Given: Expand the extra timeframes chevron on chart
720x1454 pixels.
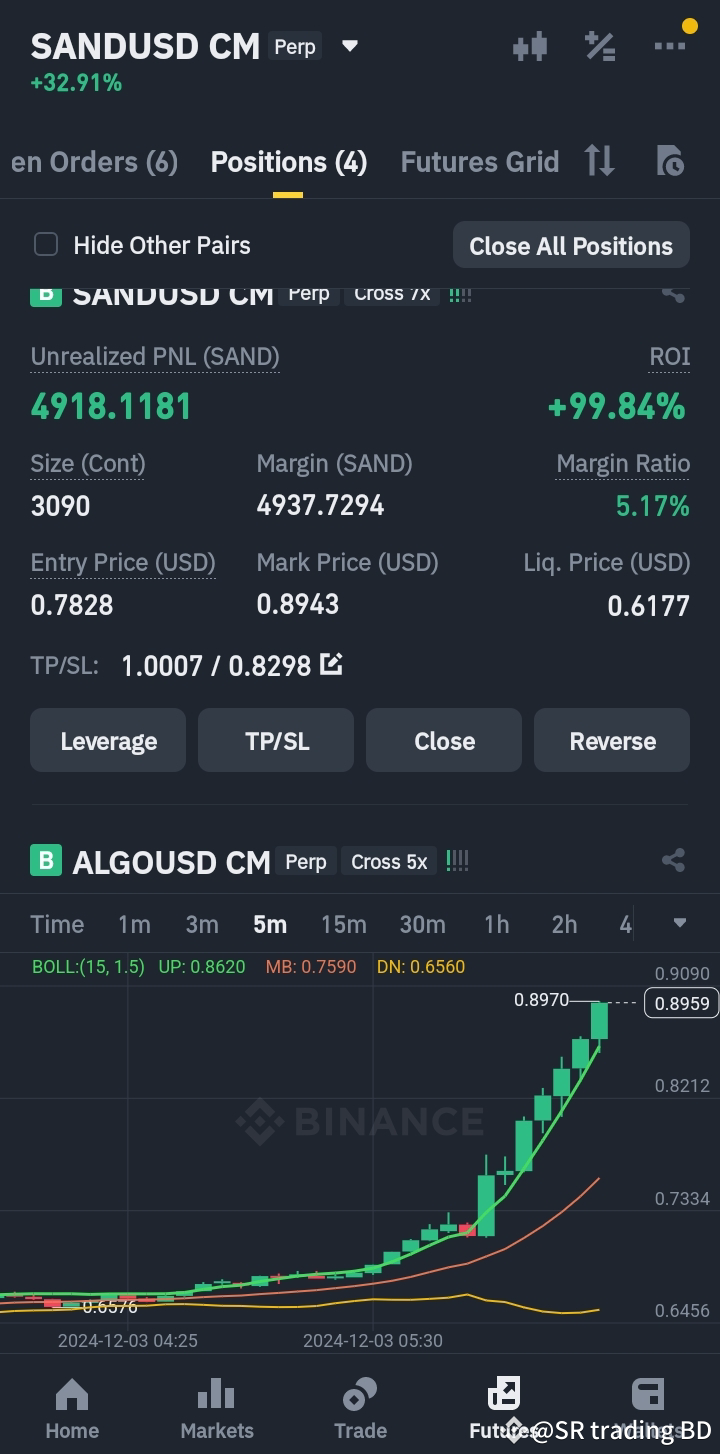Looking at the screenshot, I should [x=679, y=924].
